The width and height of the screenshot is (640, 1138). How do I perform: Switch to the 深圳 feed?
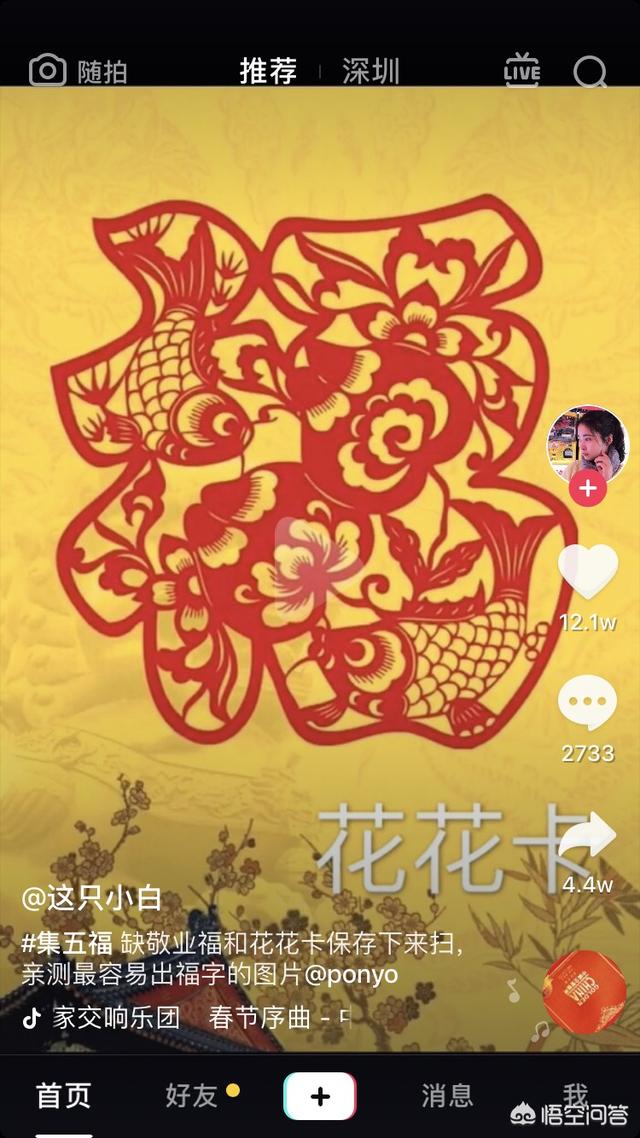(x=371, y=71)
